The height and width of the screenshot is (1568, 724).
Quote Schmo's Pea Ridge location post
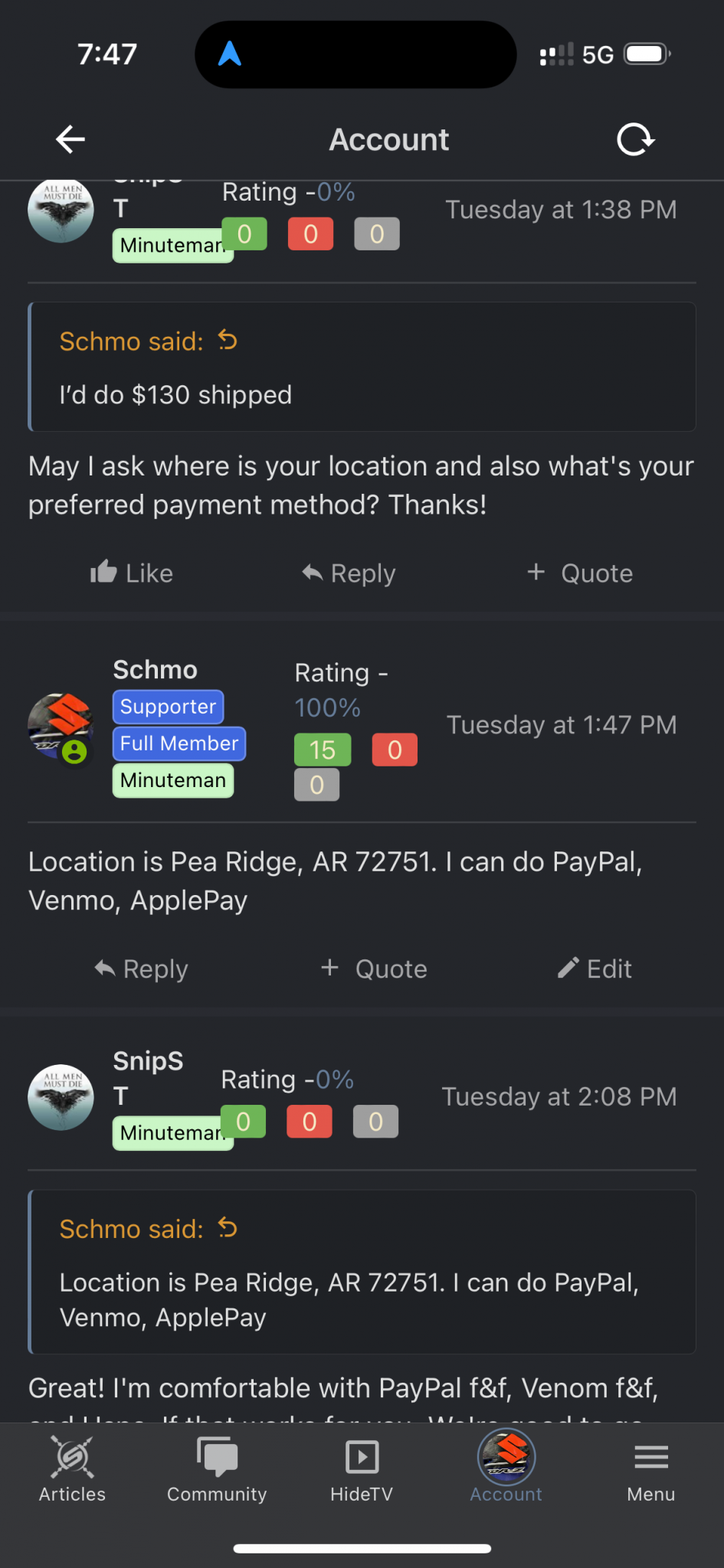pyautogui.click(x=374, y=969)
